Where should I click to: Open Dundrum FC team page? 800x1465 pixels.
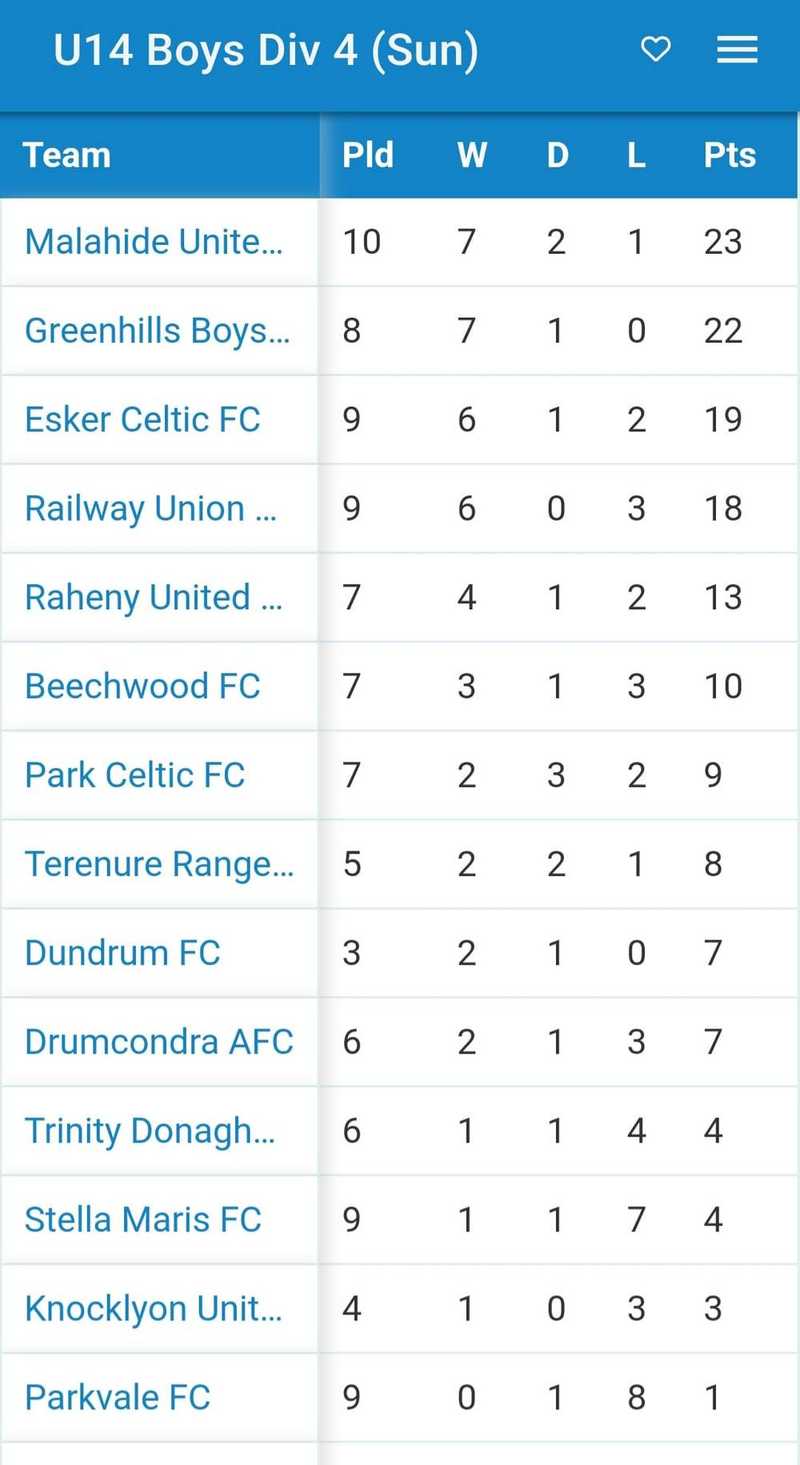pyautogui.click(x=122, y=953)
